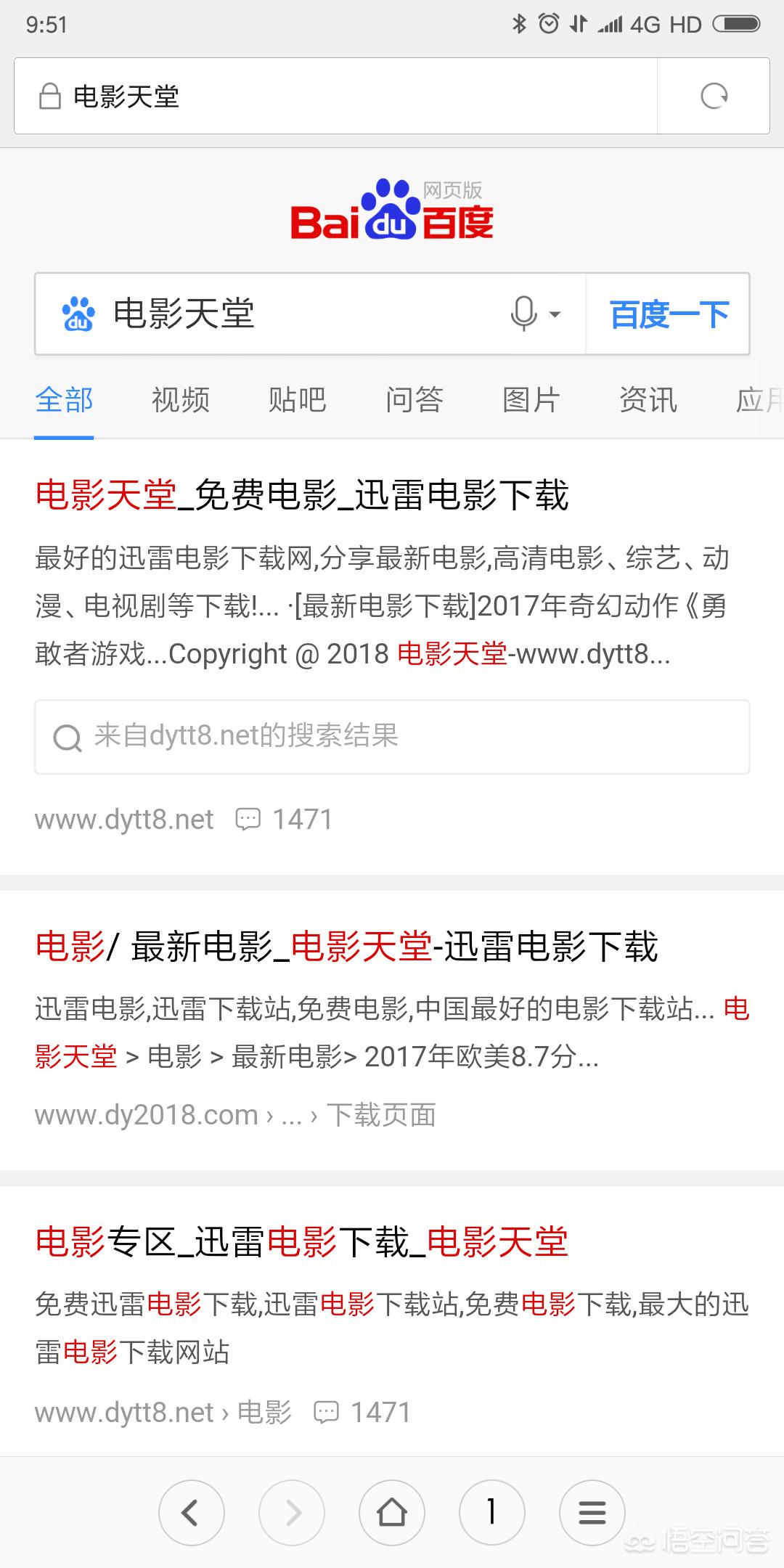This screenshot has height=1568, width=784.
Task: Tap the browser address bar showing 电影天堂
Action: (335, 96)
